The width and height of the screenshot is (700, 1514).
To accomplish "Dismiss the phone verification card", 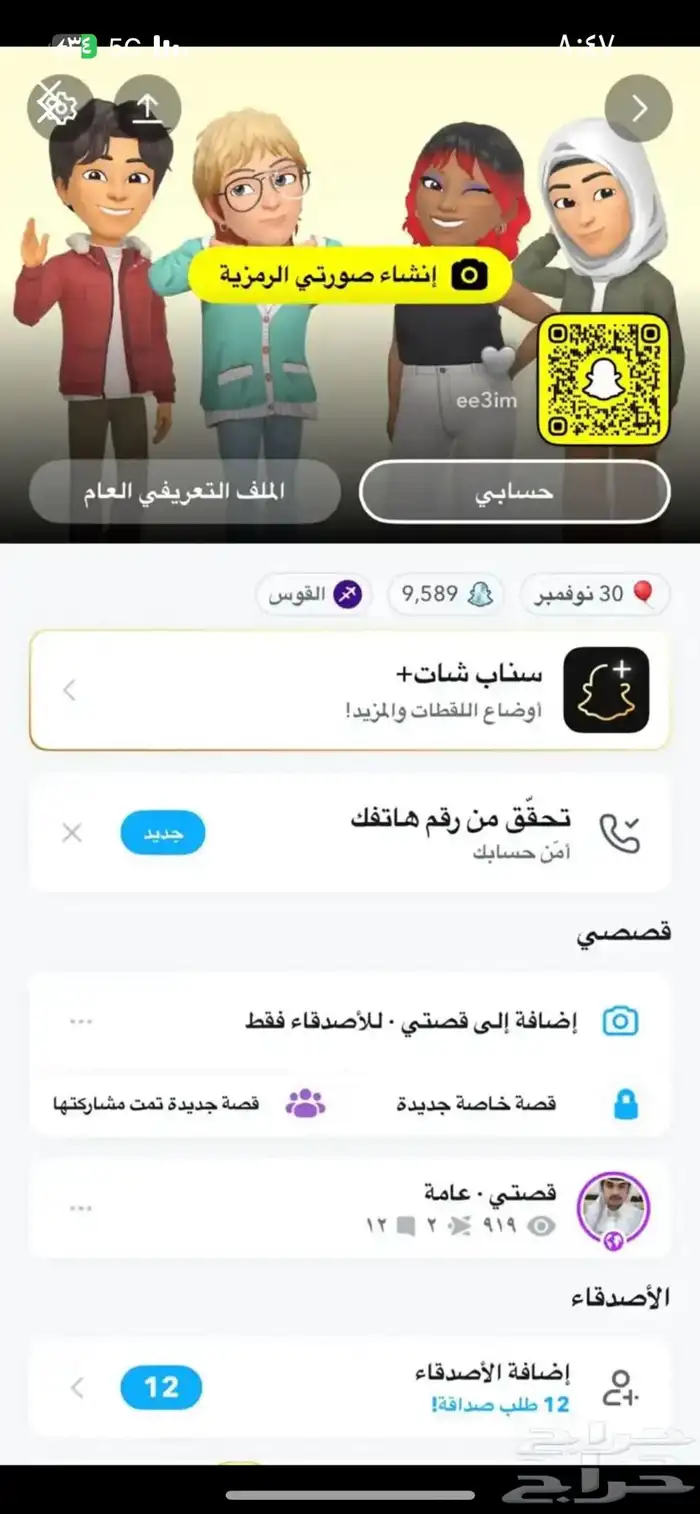I will pyautogui.click(x=72, y=832).
